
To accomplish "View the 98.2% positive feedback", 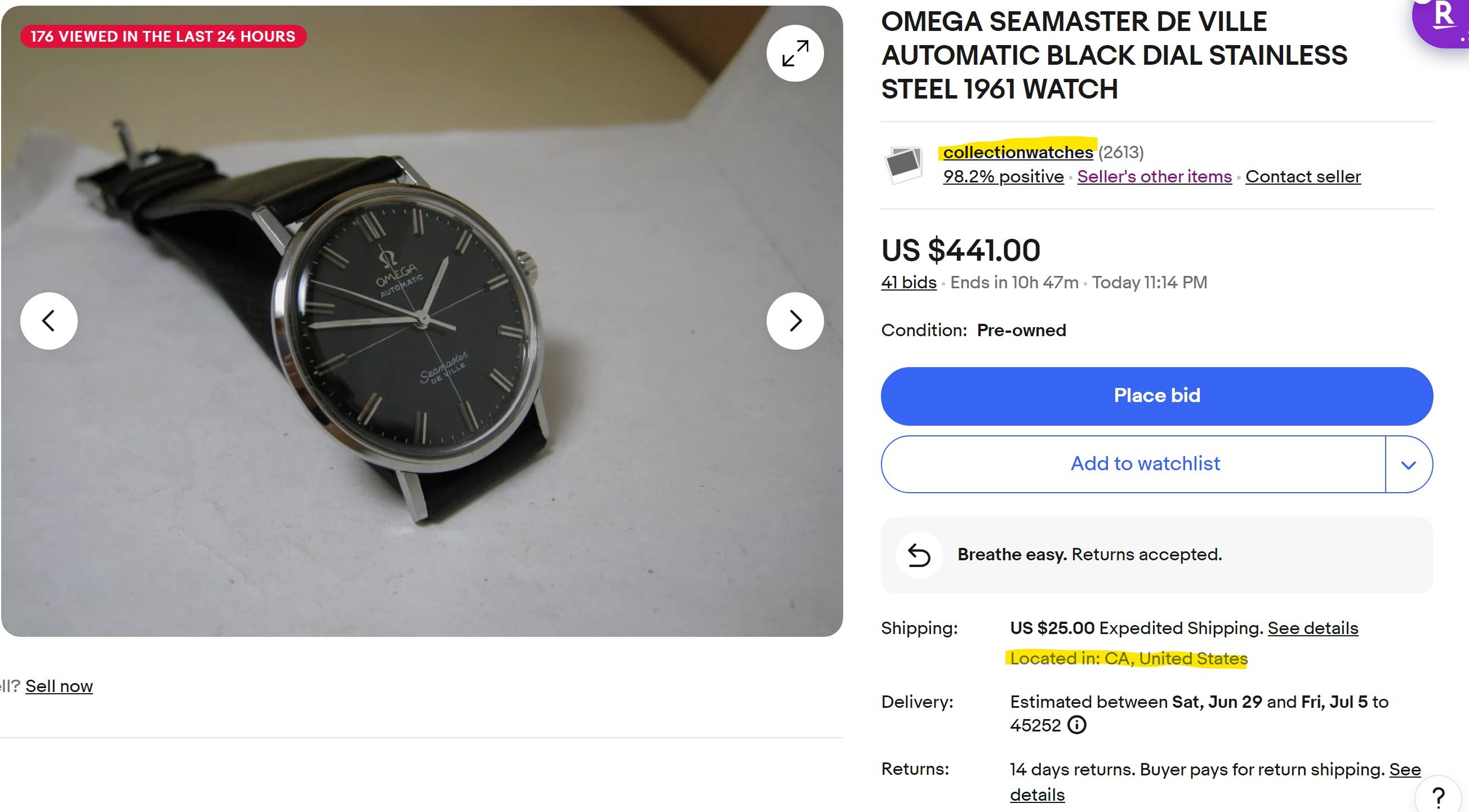I will pyautogui.click(x=1003, y=176).
